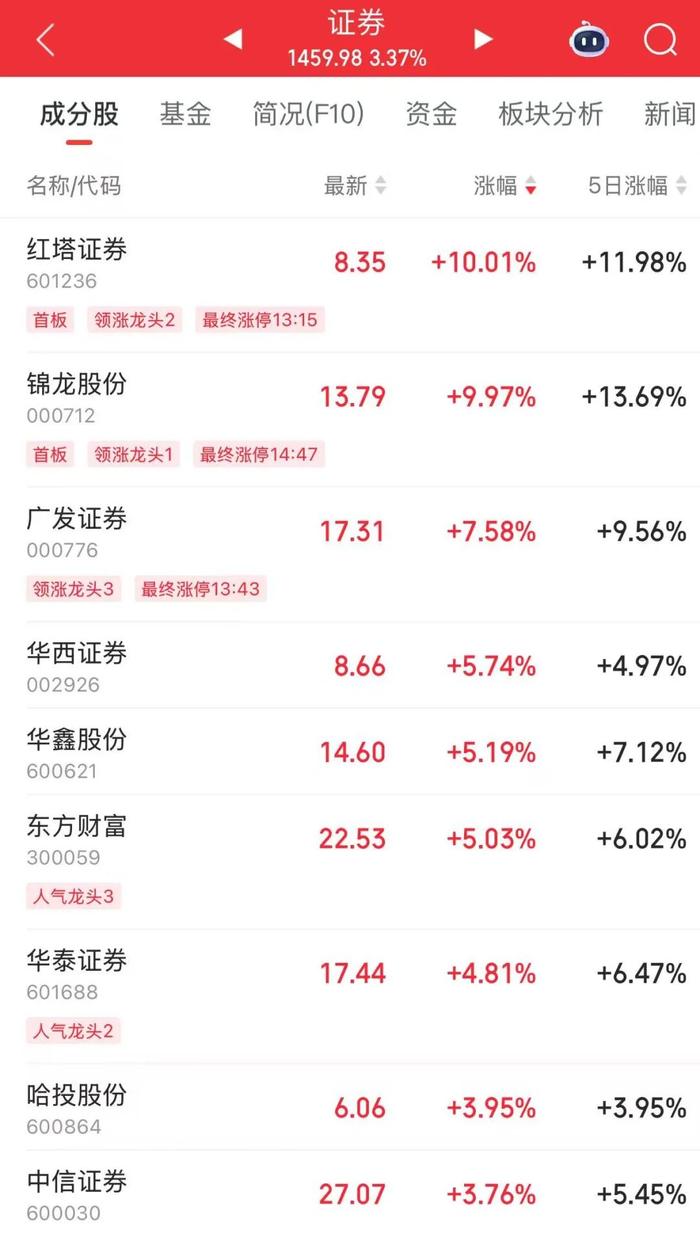
Task: Switch to the 基金 tab
Action: point(185,114)
